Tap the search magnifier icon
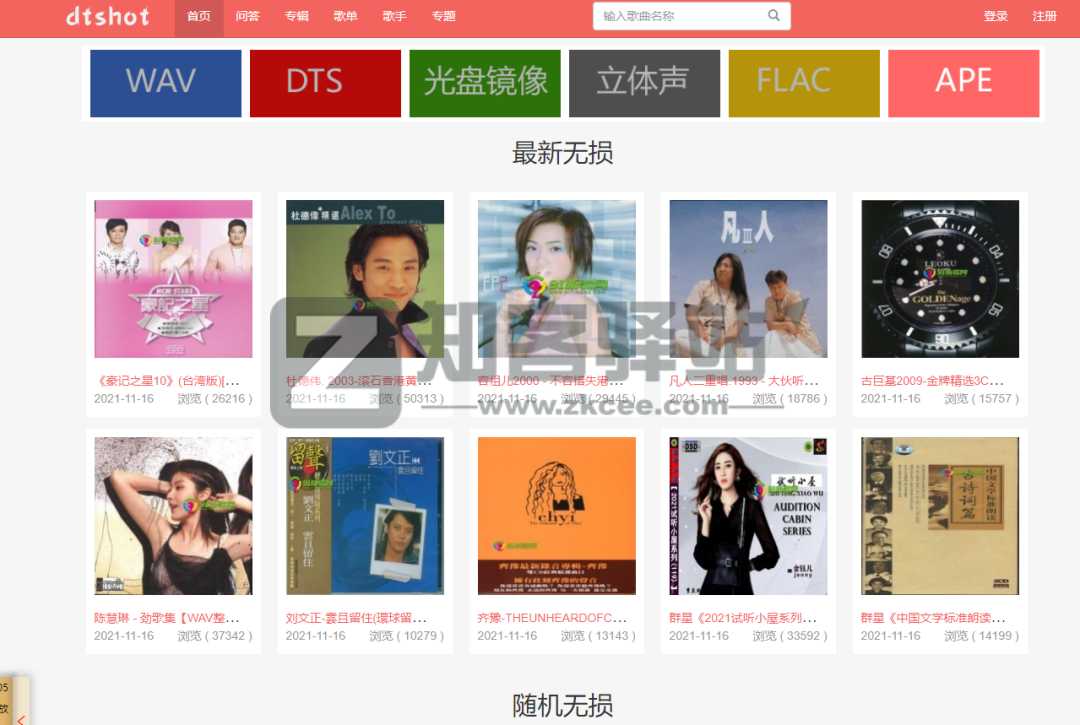Image resolution: width=1080 pixels, height=725 pixels. (x=774, y=16)
